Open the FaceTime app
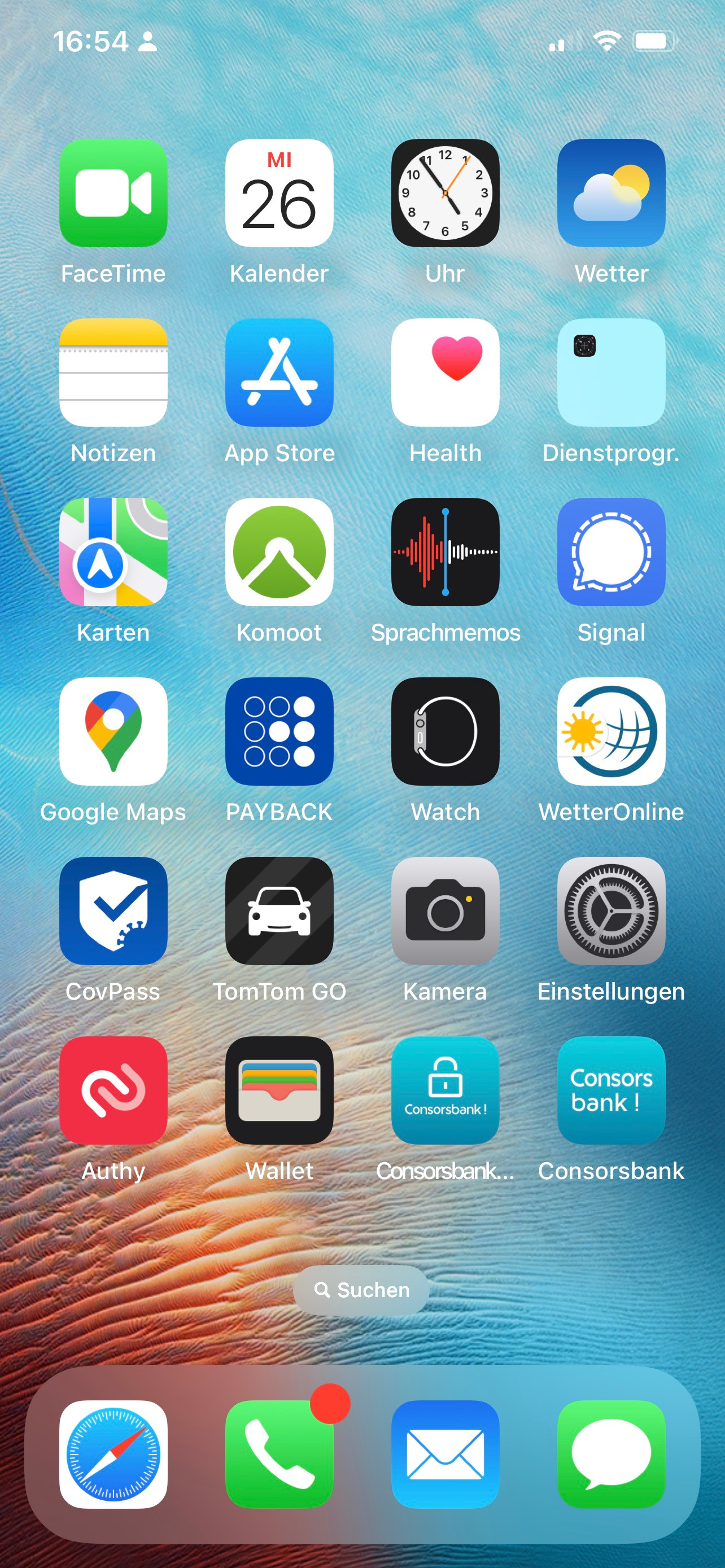This screenshot has height=1568, width=725. [113, 193]
